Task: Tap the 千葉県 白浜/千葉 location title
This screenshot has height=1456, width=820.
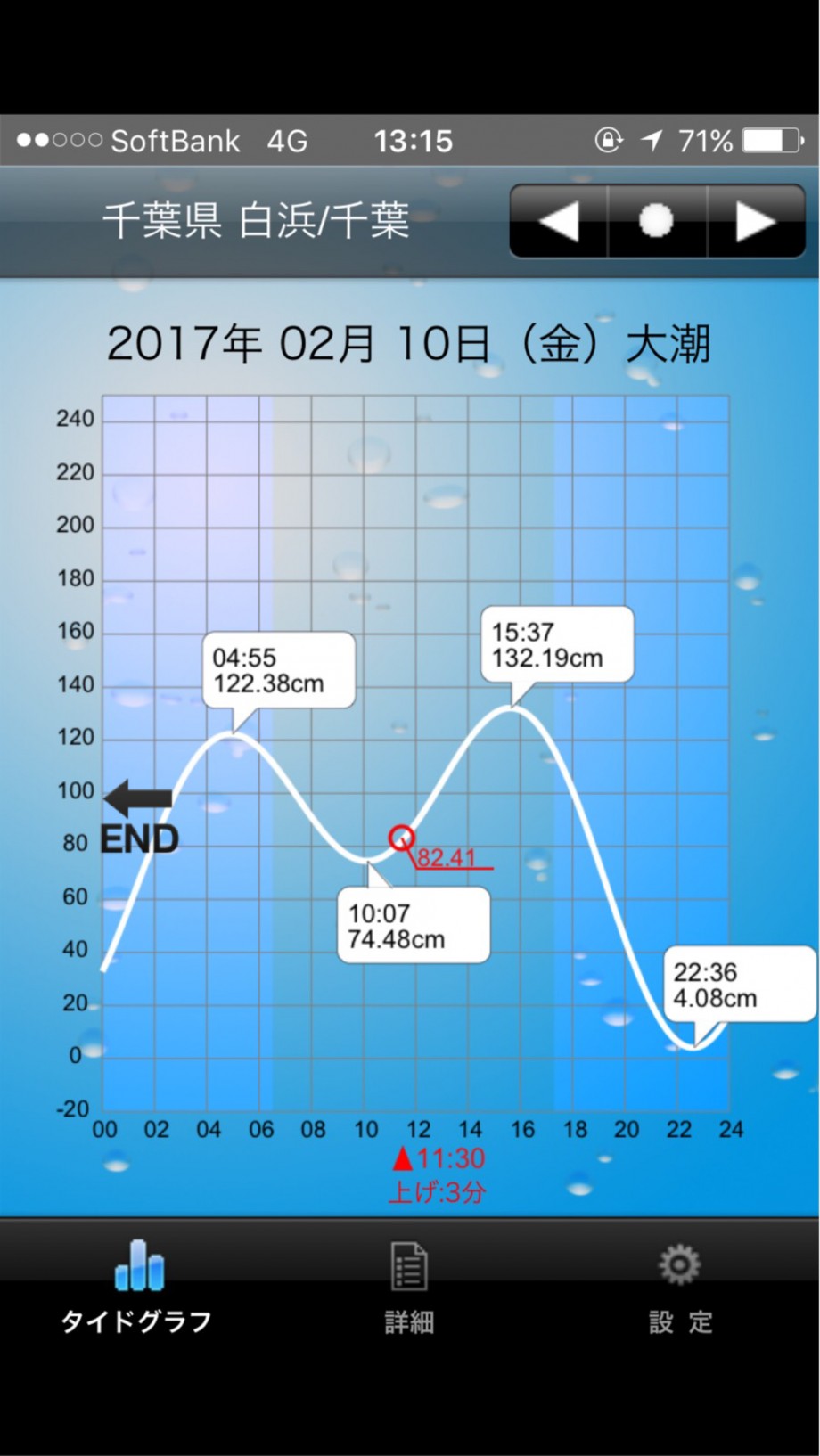Action: pyautogui.click(x=256, y=219)
